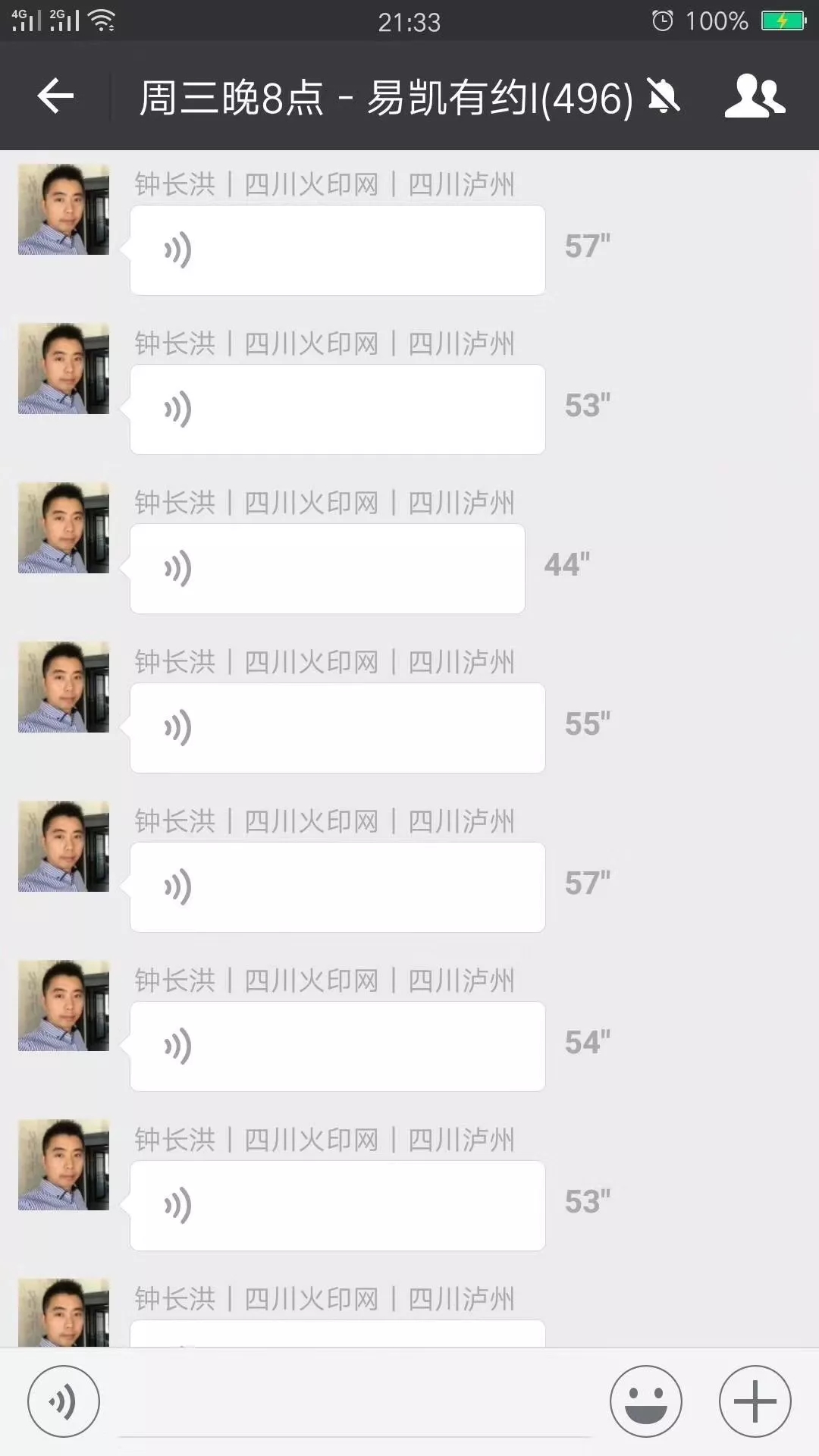Image resolution: width=819 pixels, height=1456 pixels.
Task: Play the 55-second voice message
Action: click(337, 728)
